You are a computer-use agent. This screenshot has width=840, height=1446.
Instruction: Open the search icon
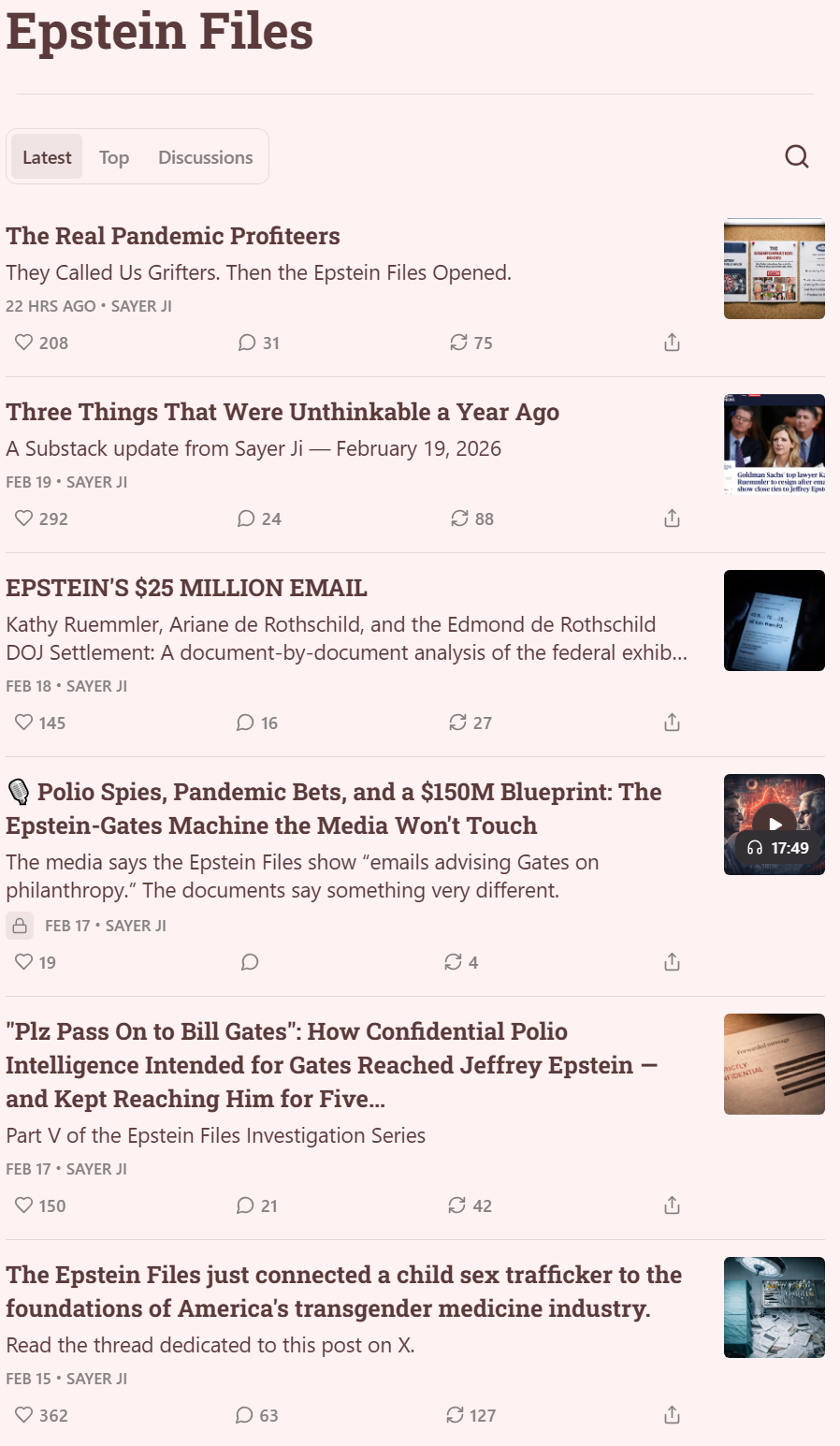click(x=796, y=156)
